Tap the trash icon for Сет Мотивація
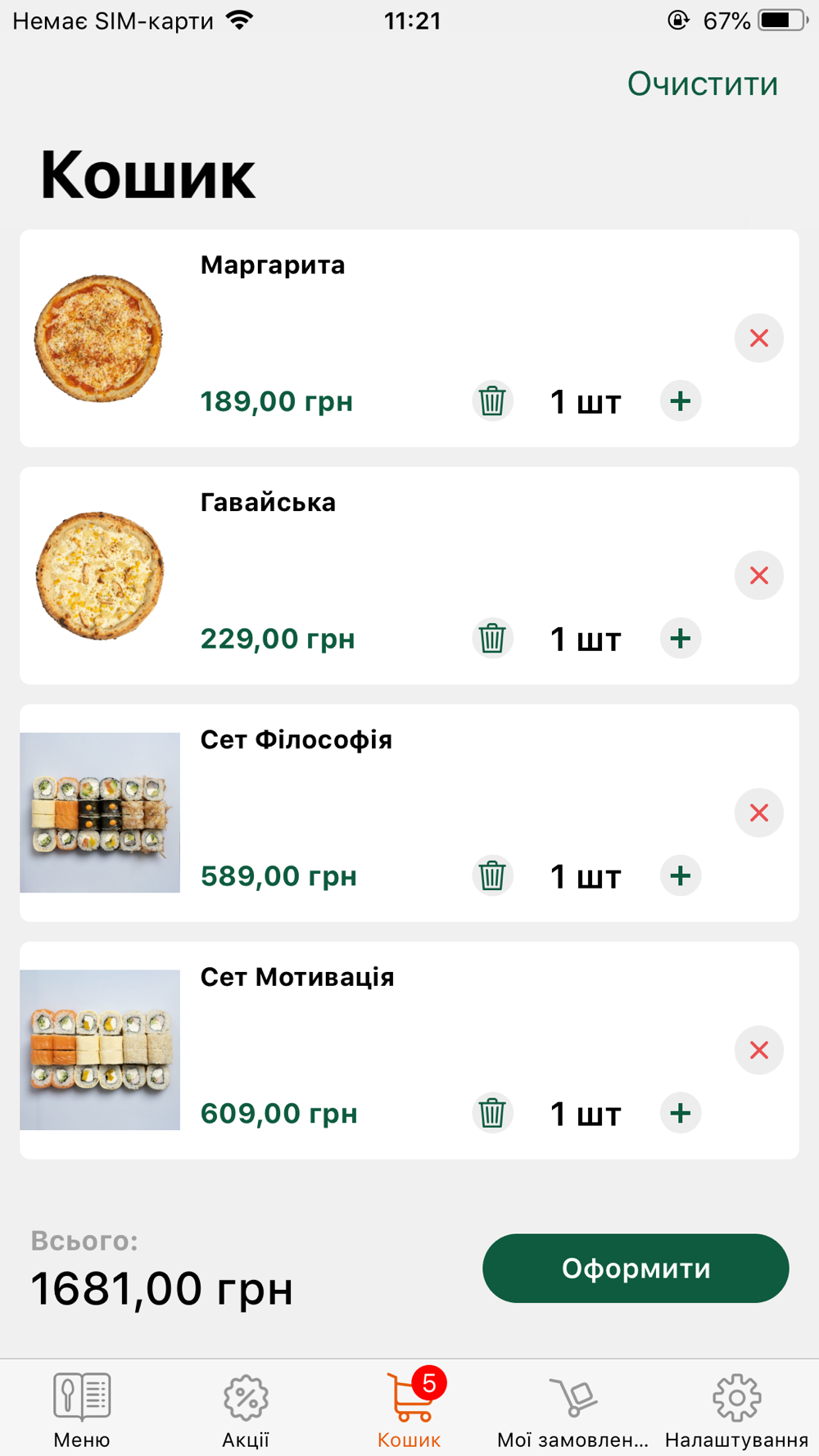This screenshot has height=1456, width=819. point(492,1114)
